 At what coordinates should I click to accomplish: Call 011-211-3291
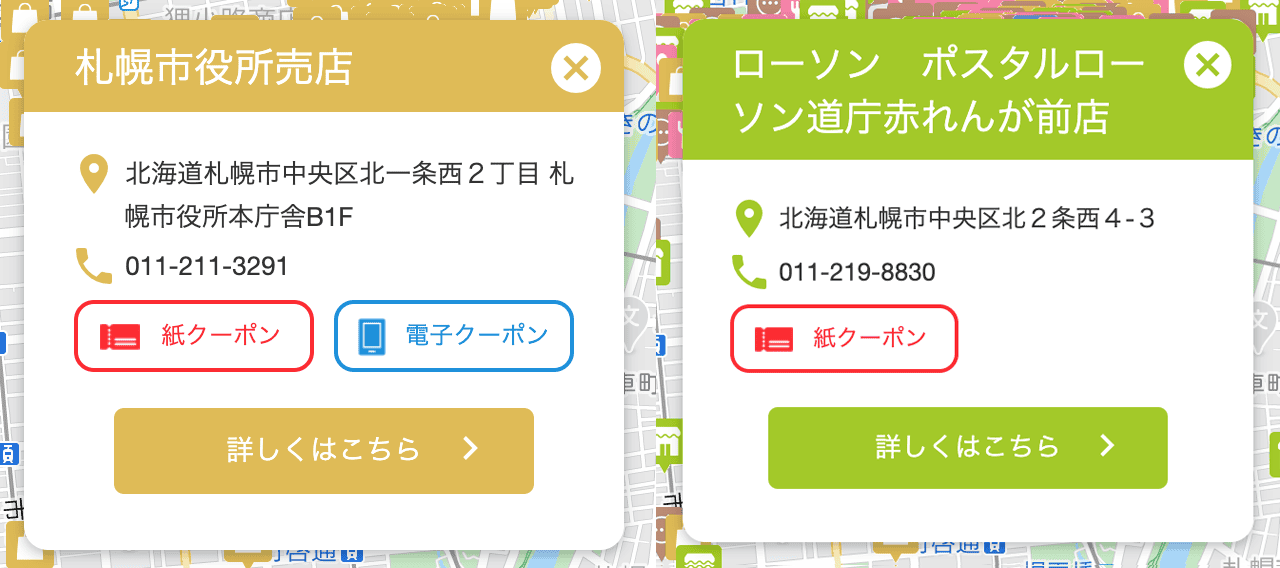coord(206,266)
